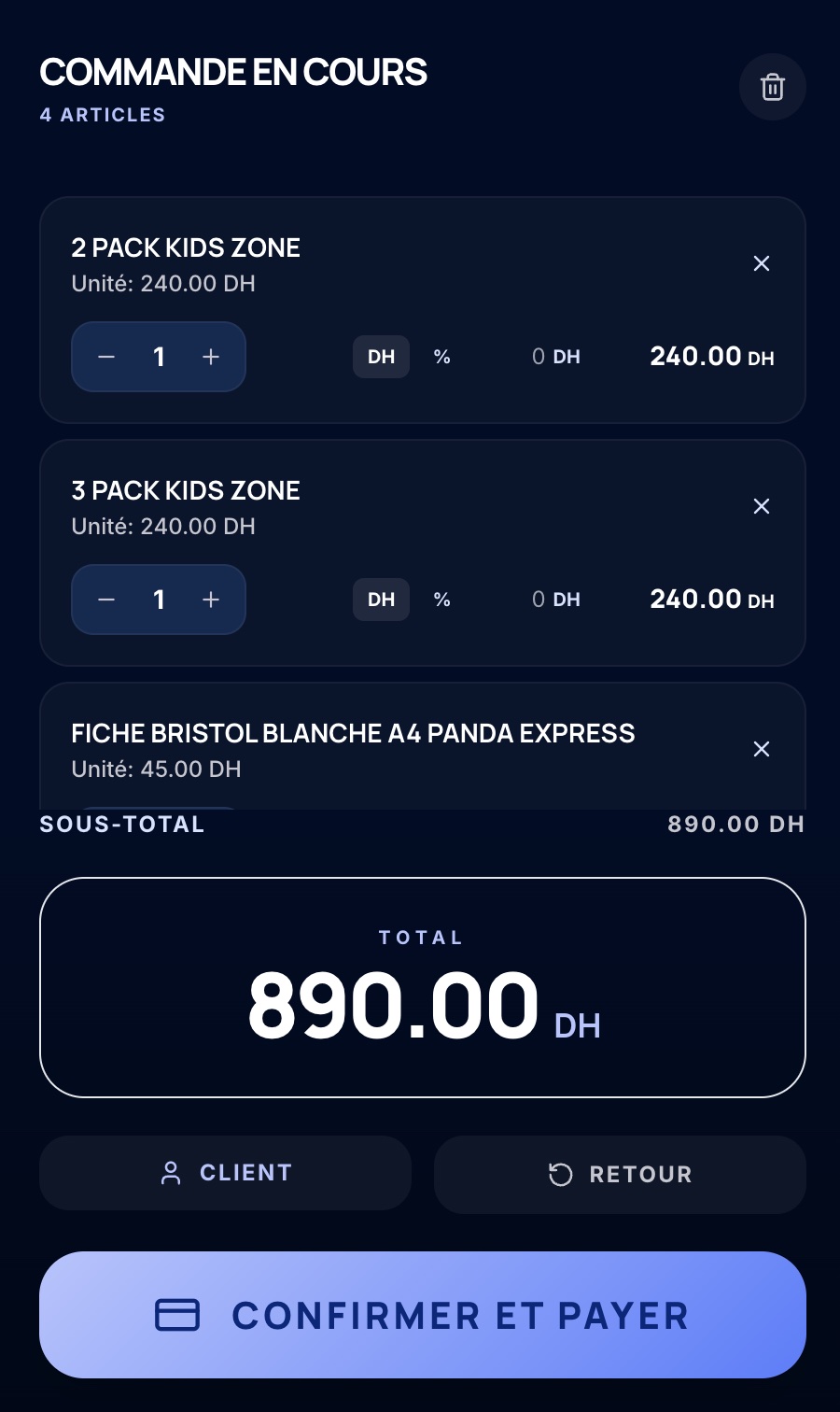840x1412 pixels.
Task: Select DH discount for 2 PACK KIDS ZONE
Action: (381, 357)
